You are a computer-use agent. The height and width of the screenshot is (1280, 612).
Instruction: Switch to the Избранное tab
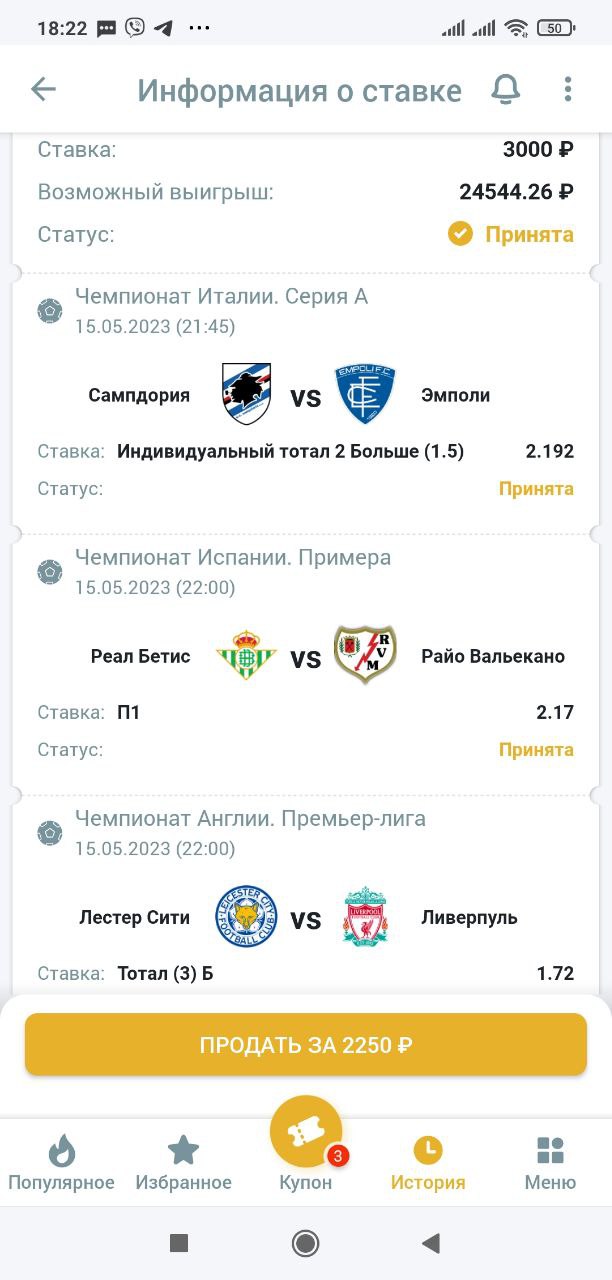pyautogui.click(x=183, y=1163)
